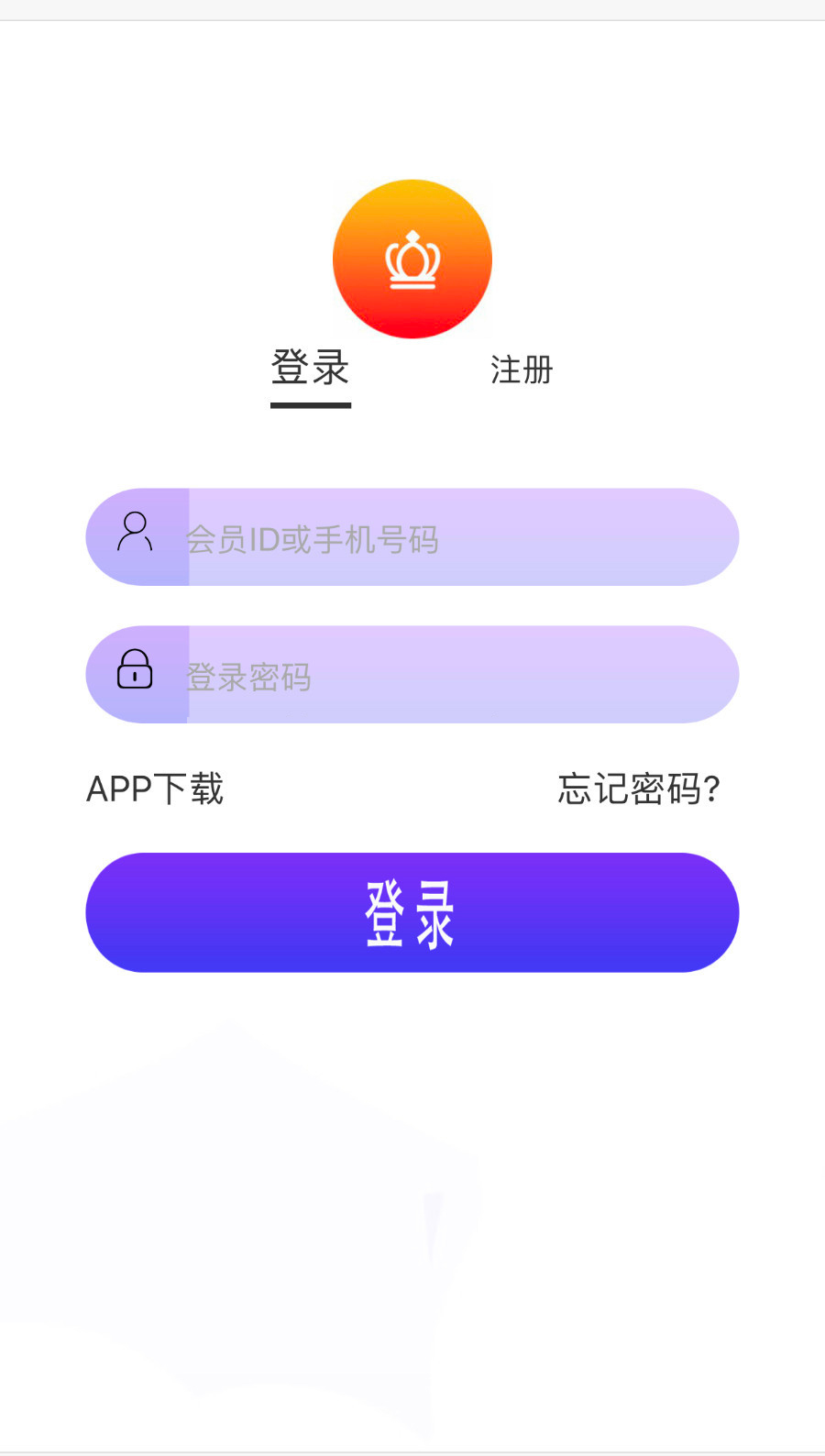This screenshot has width=825, height=1456.
Task: Click the 会员ID或手机号码 input field
Action: [412, 538]
